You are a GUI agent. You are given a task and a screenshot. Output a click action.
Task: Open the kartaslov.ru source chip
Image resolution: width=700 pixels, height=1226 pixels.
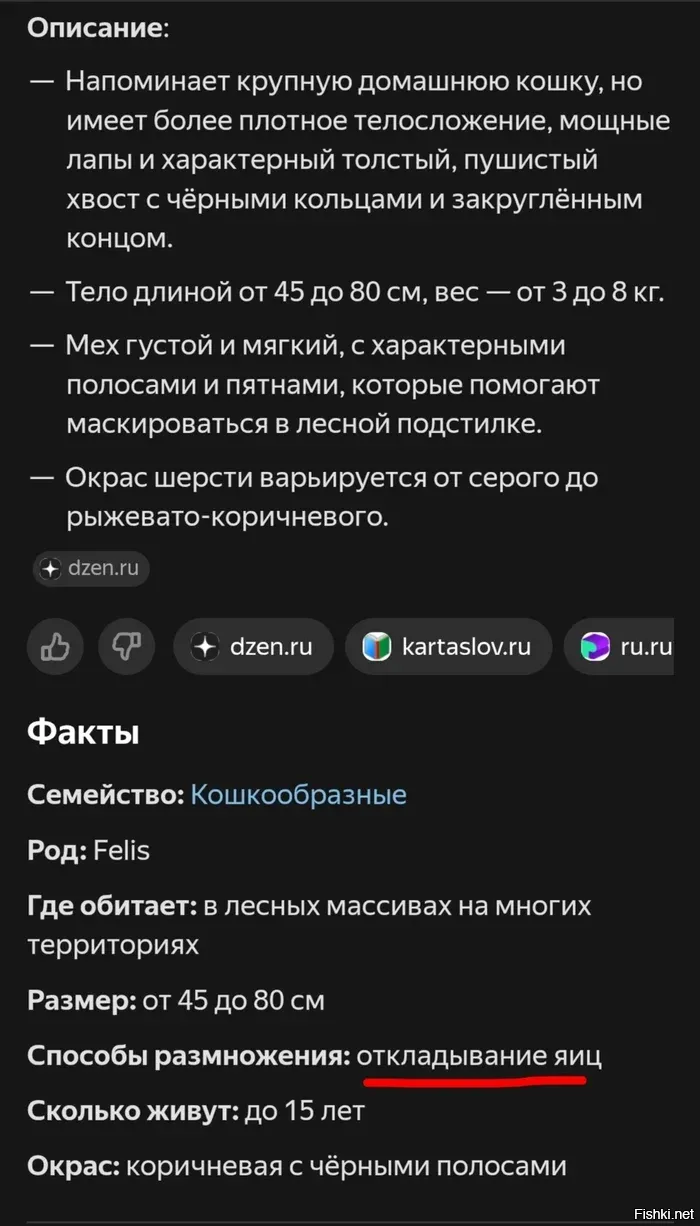point(449,647)
